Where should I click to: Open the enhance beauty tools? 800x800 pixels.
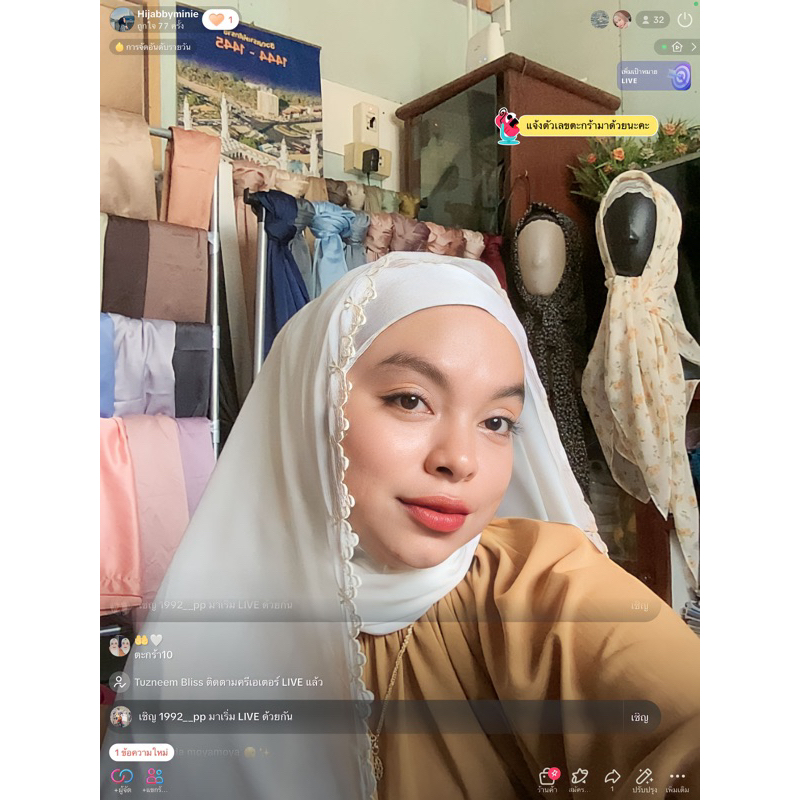(644, 780)
